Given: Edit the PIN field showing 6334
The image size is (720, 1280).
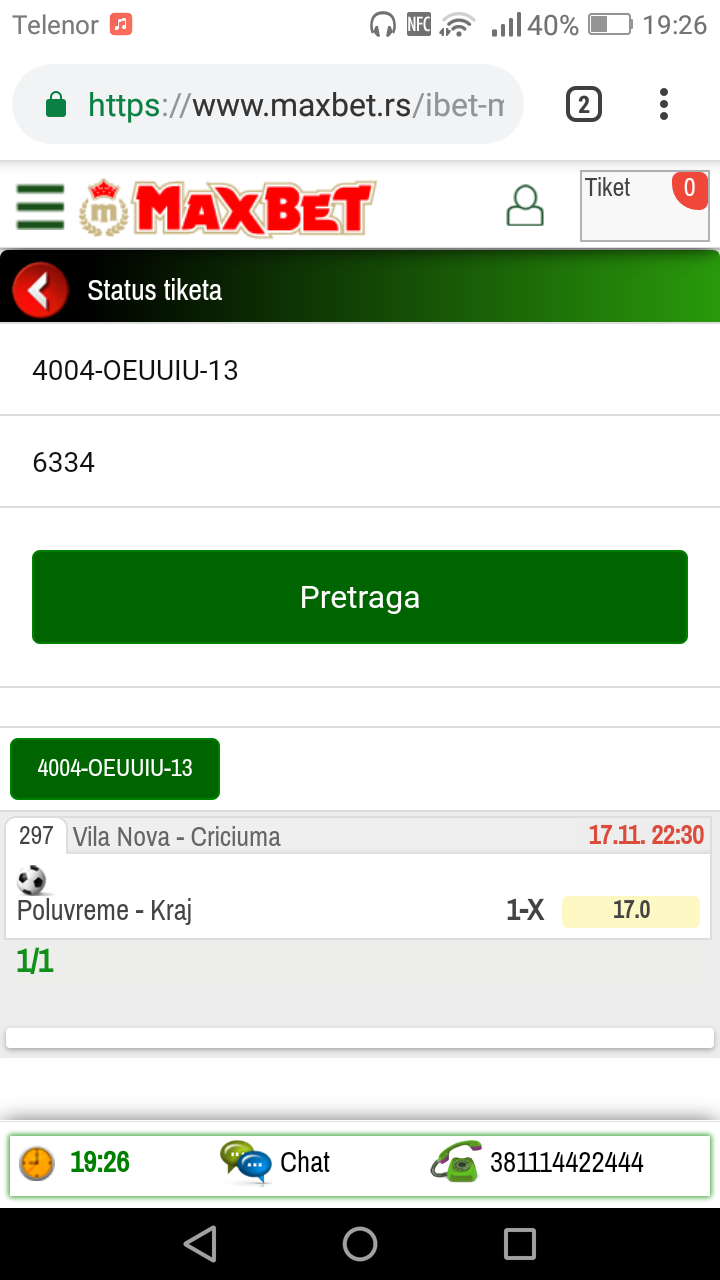Looking at the screenshot, I should point(360,462).
